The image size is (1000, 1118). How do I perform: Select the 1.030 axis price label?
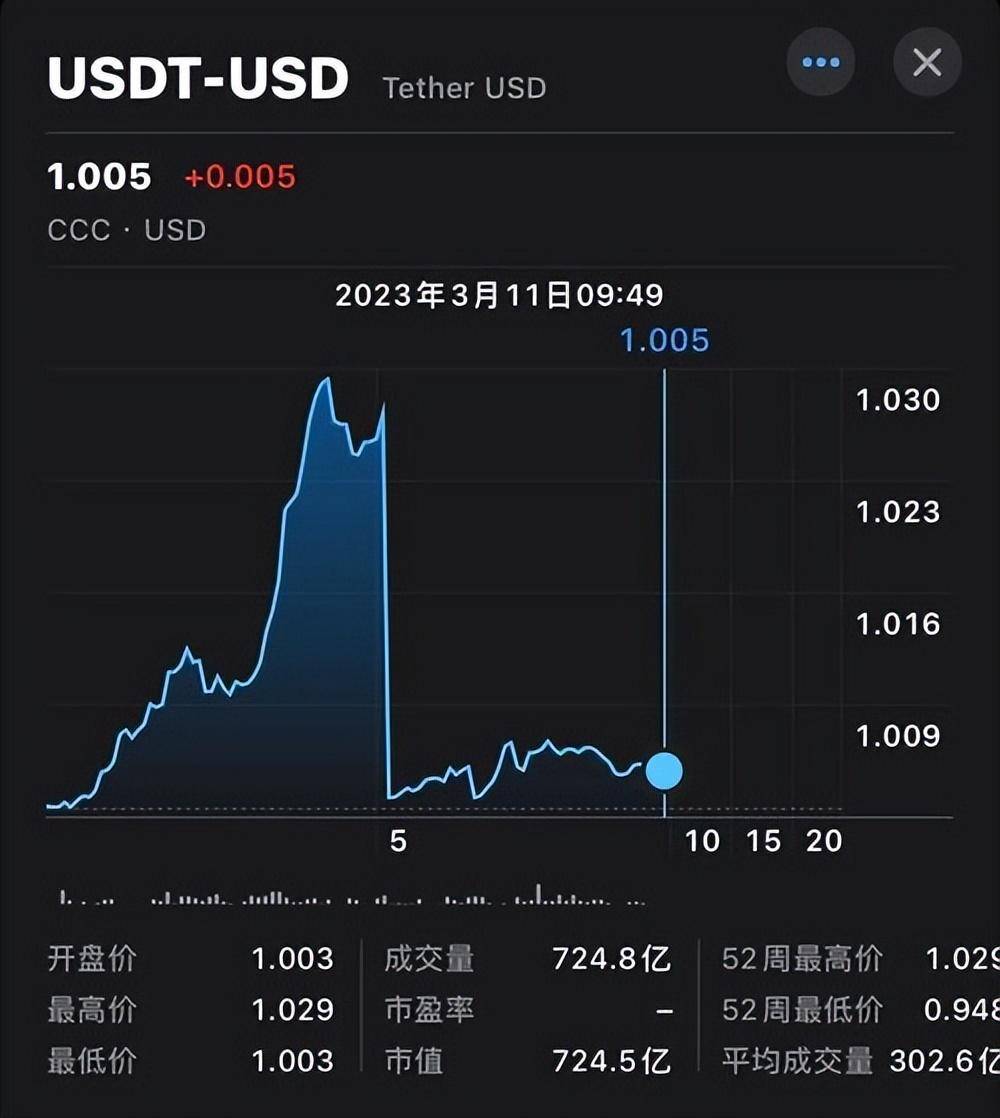click(x=895, y=399)
